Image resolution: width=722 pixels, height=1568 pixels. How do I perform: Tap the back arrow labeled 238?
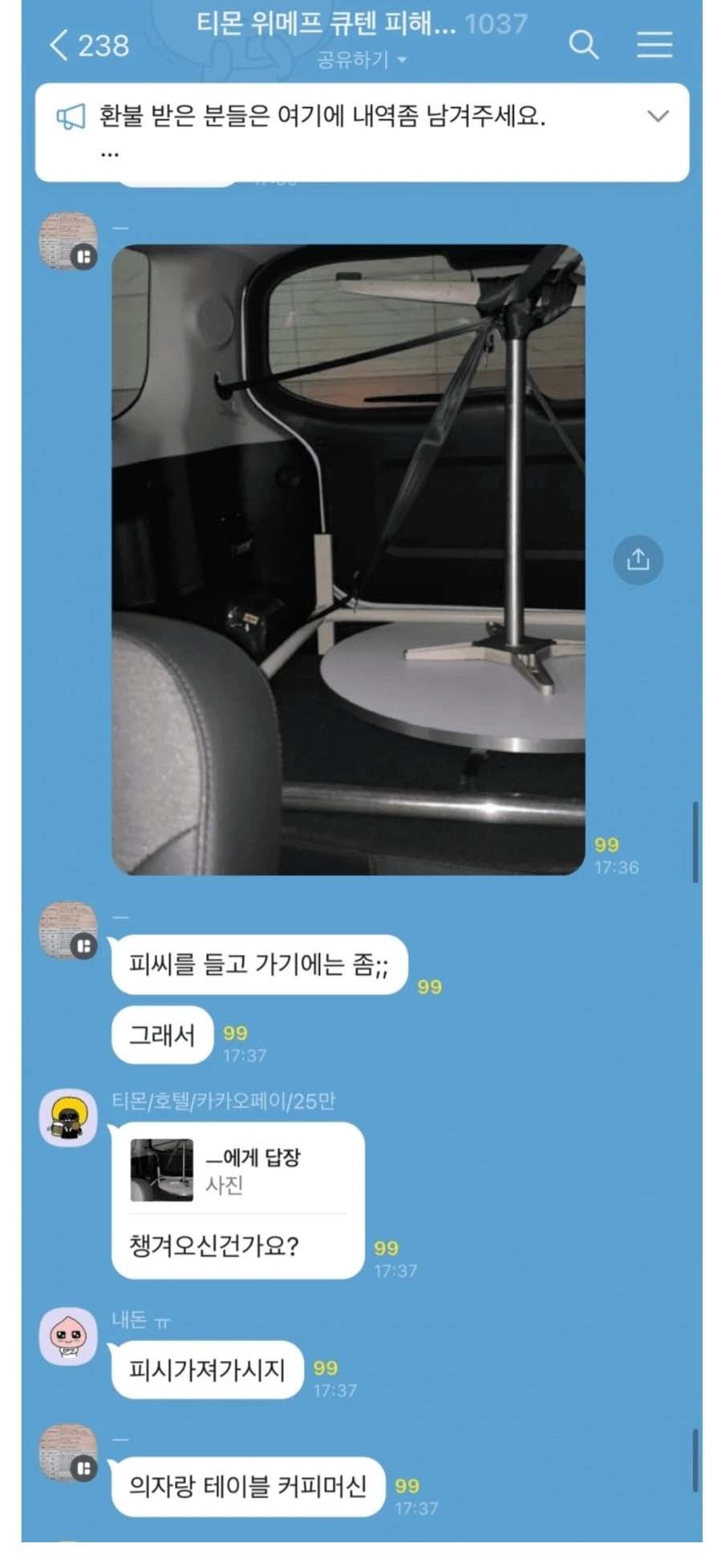coord(88,46)
